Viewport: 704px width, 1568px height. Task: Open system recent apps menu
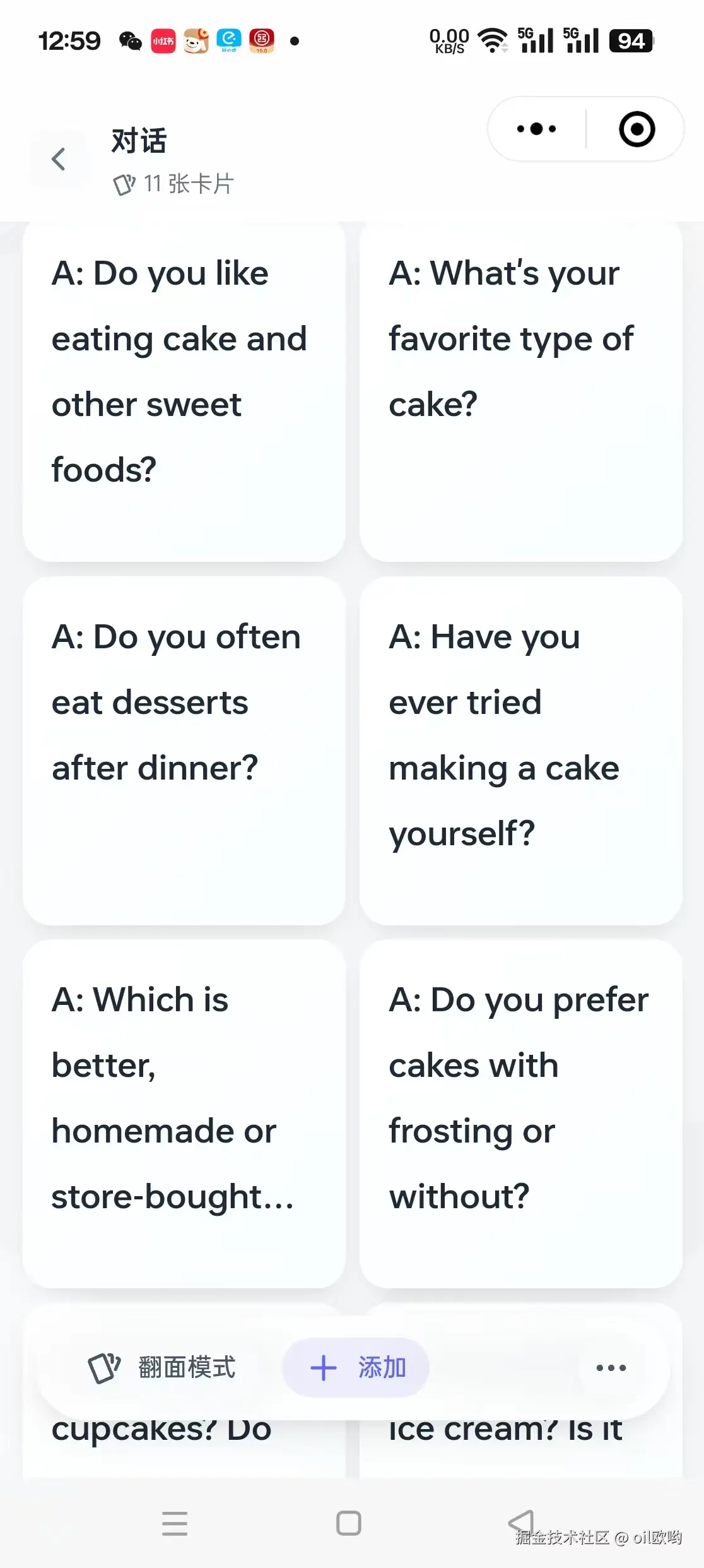175,1523
